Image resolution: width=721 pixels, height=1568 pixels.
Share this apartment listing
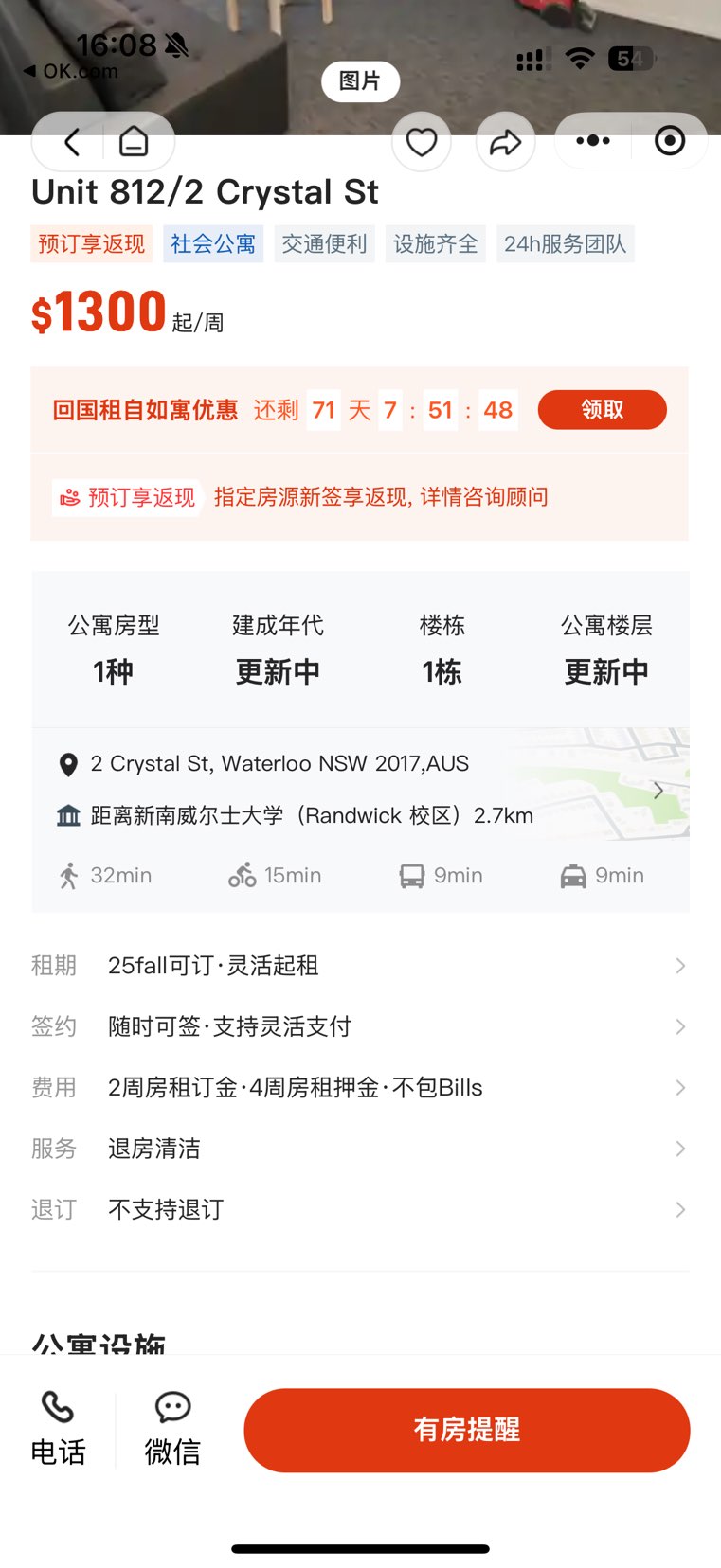(x=505, y=142)
